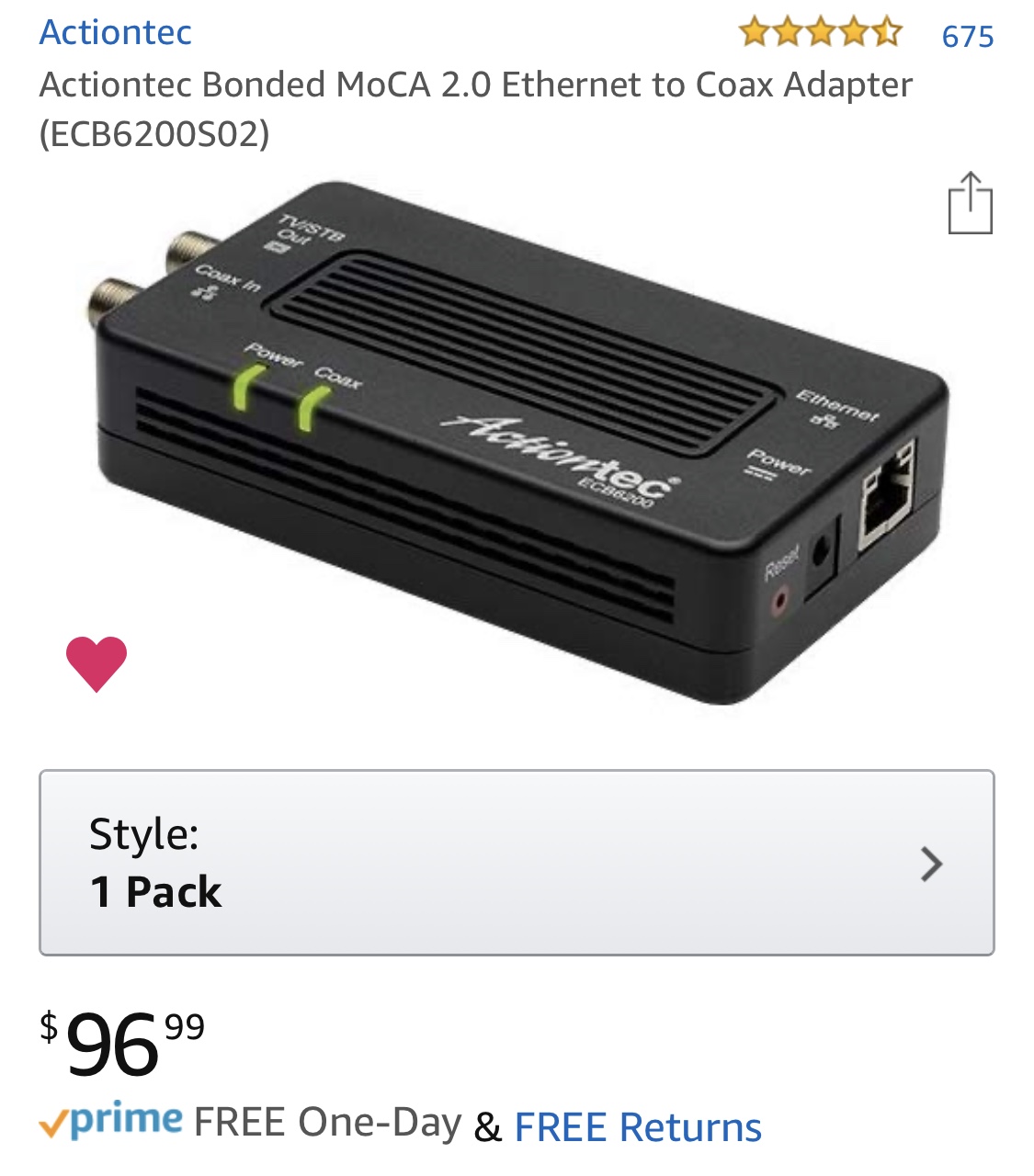Open the 675 customer reviews
Image resolution: width=1034 pixels, height=1176 pixels.
point(967,37)
